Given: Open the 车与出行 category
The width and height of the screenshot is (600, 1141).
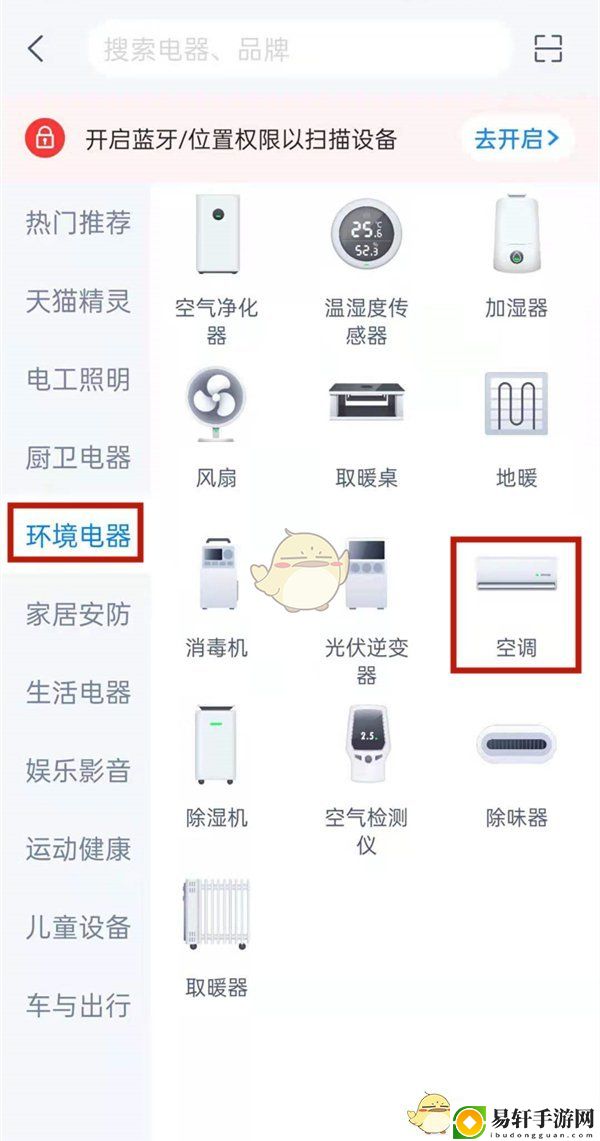Looking at the screenshot, I should point(78,1005).
